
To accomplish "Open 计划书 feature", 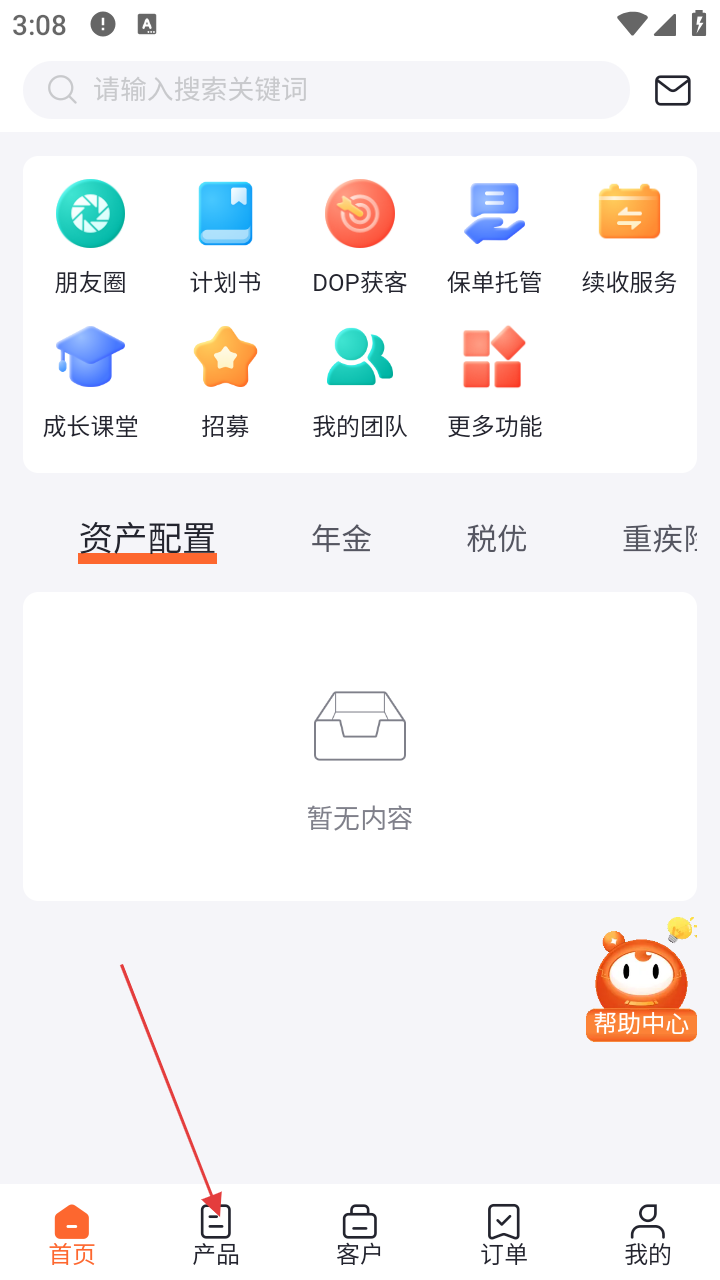I will click(x=225, y=237).
